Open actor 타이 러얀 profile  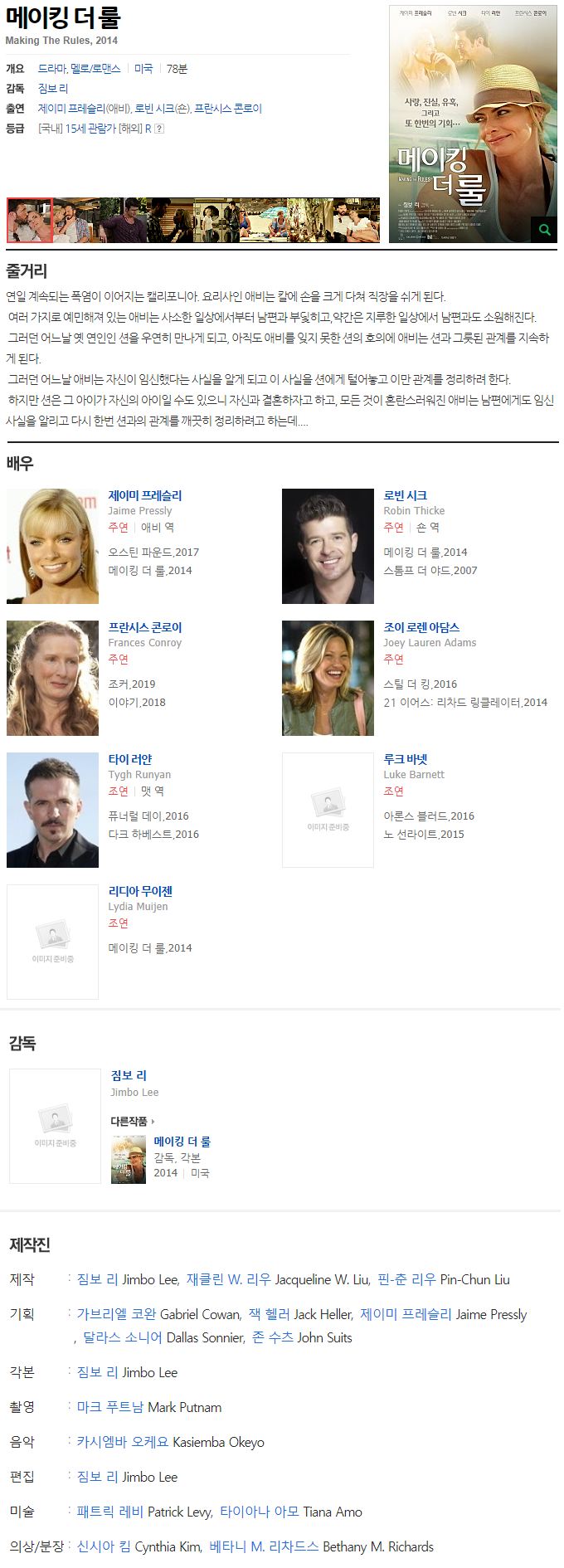(130, 759)
